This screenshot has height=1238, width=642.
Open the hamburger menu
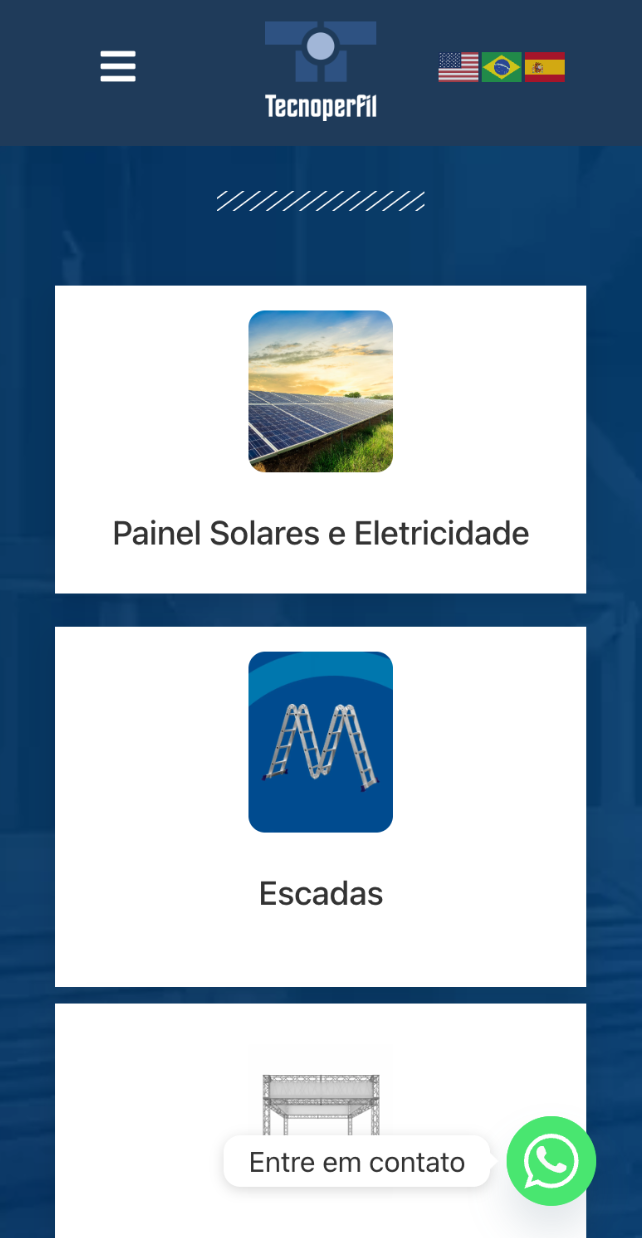coord(118,67)
